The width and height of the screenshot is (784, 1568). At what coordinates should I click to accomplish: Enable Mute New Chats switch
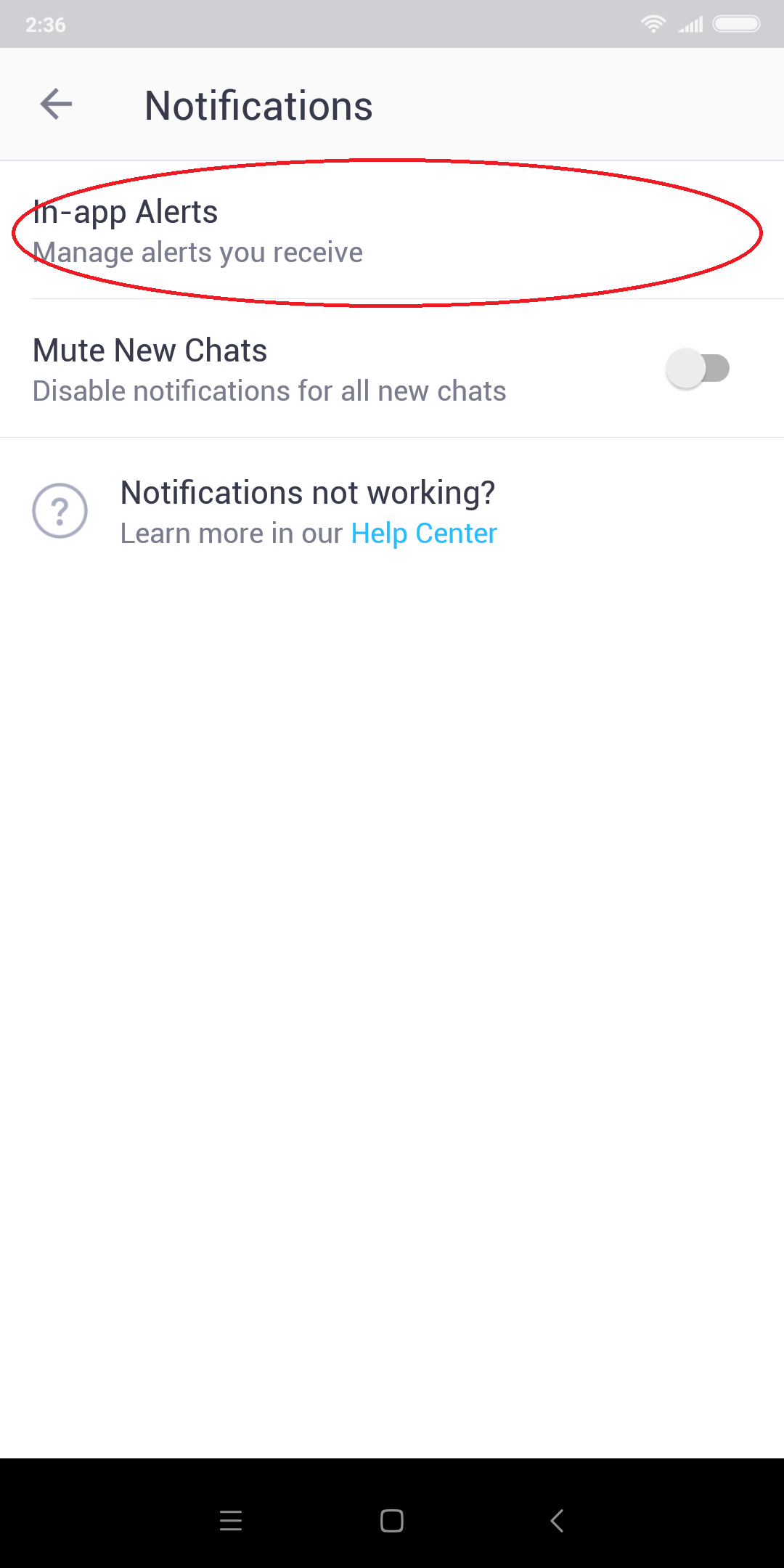coord(697,369)
